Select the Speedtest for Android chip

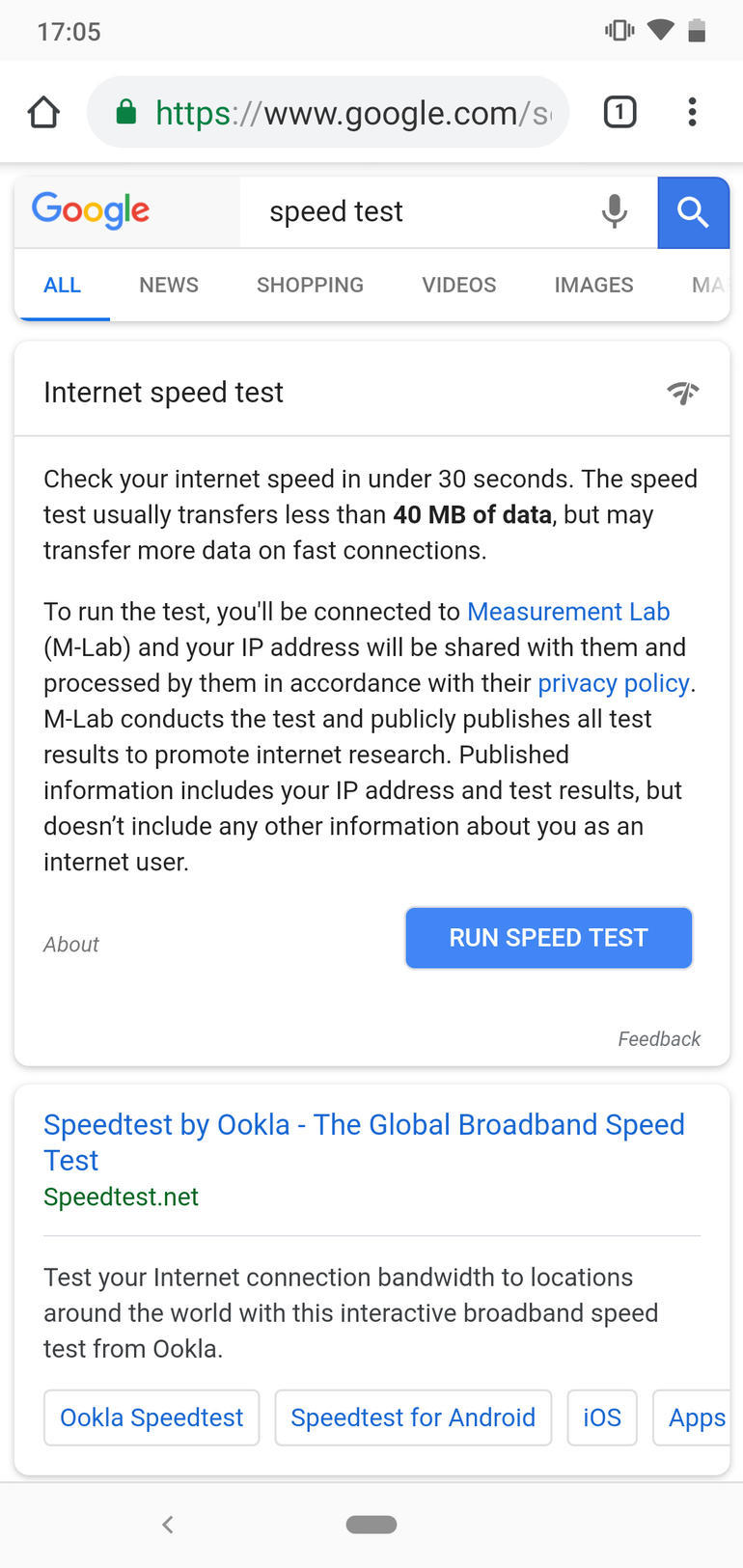coord(412,1417)
